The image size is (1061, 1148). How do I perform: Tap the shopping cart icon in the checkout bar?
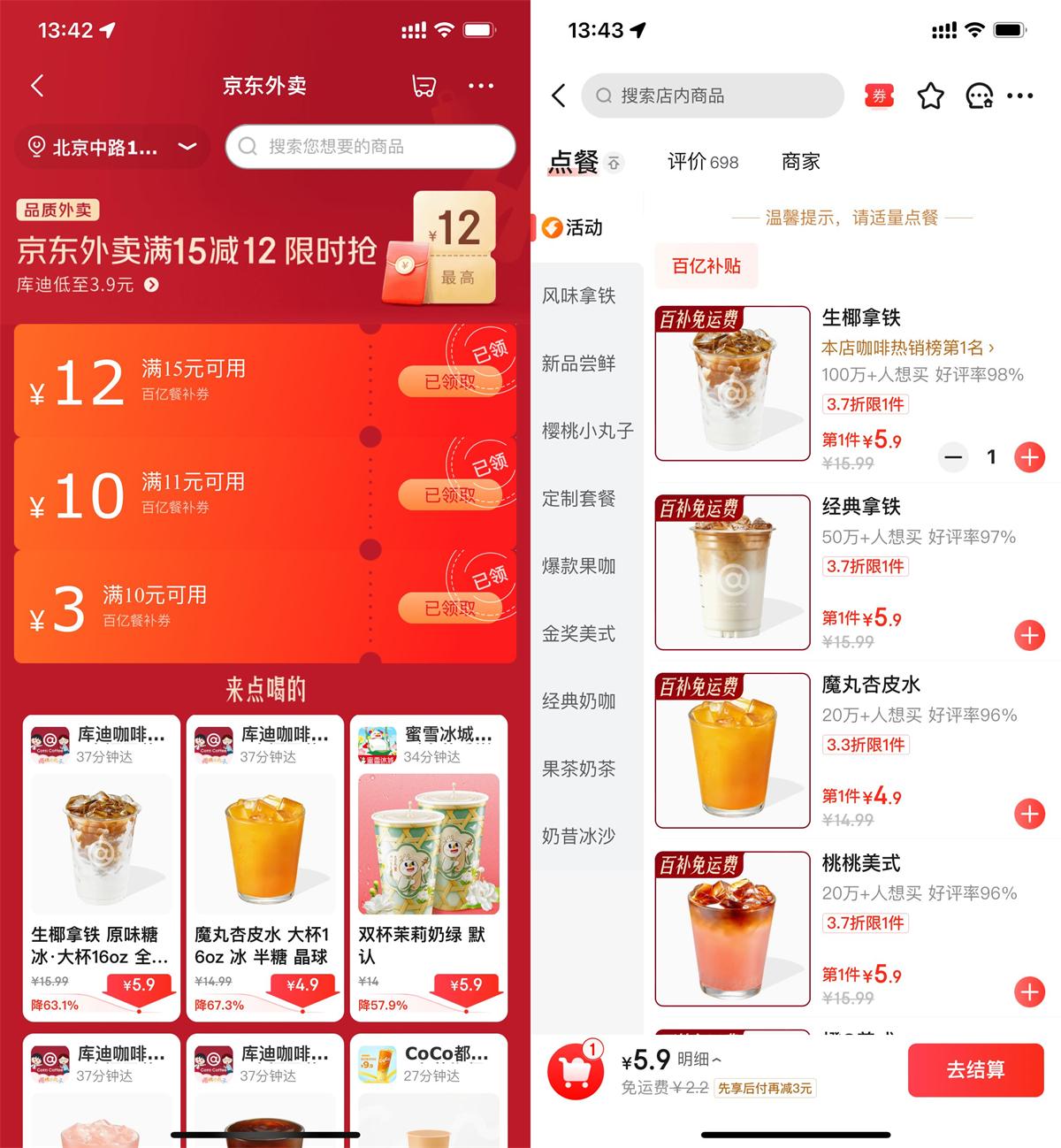pyautogui.click(x=576, y=1070)
